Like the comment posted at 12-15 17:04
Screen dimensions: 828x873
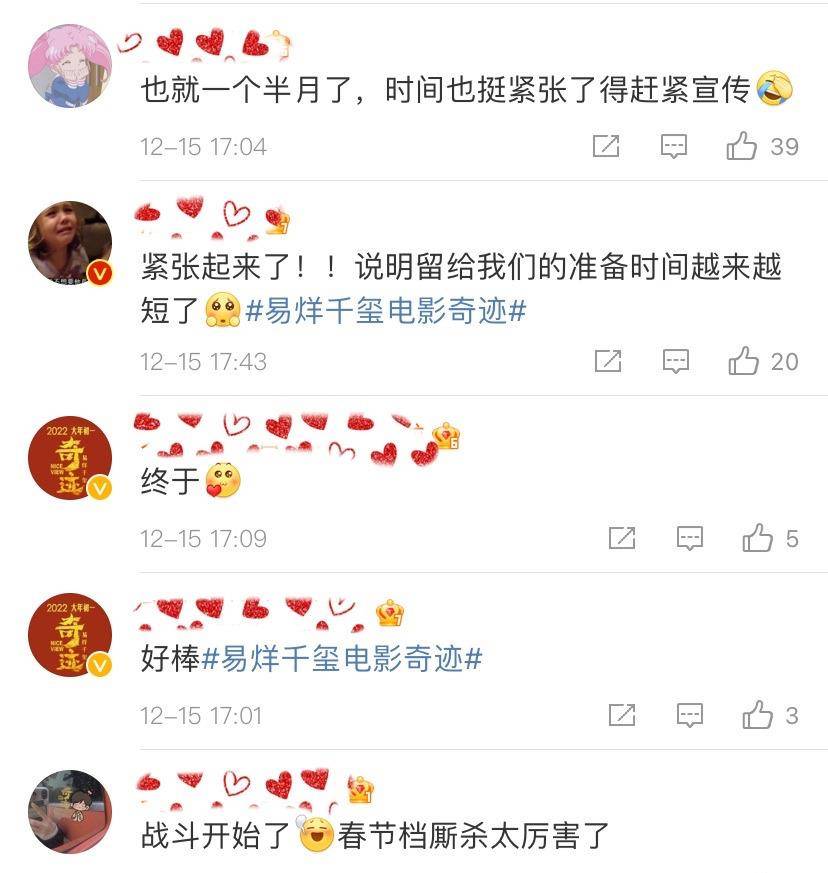click(x=742, y=147)
